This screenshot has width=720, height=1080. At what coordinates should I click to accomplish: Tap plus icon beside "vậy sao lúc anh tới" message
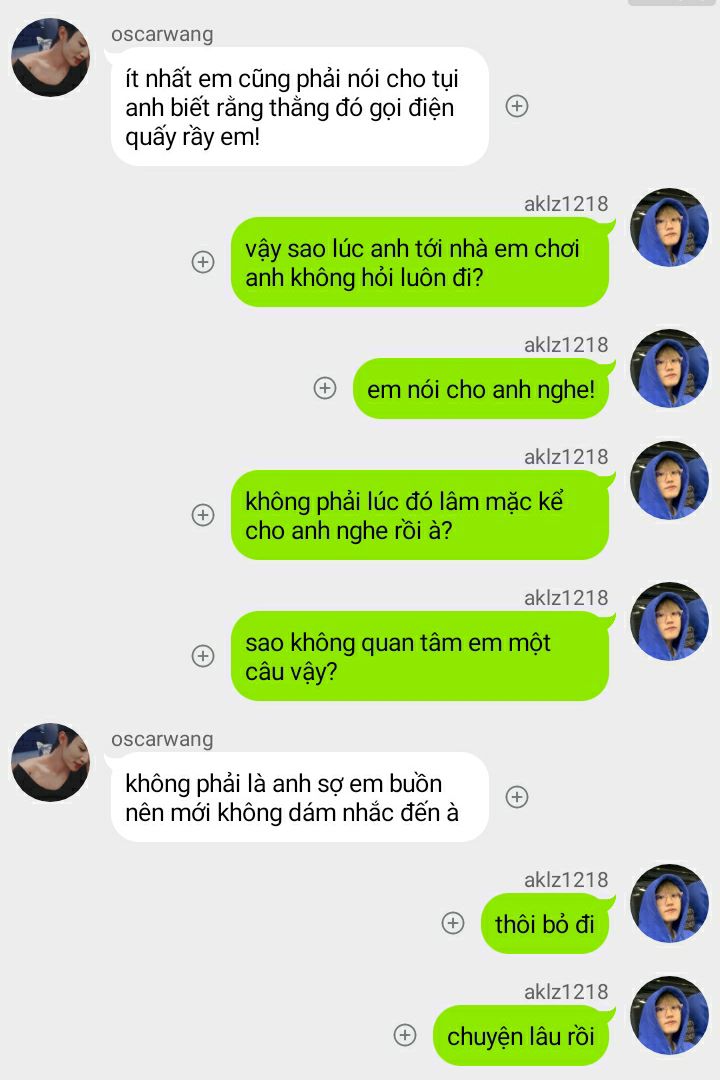pos(203,262)
